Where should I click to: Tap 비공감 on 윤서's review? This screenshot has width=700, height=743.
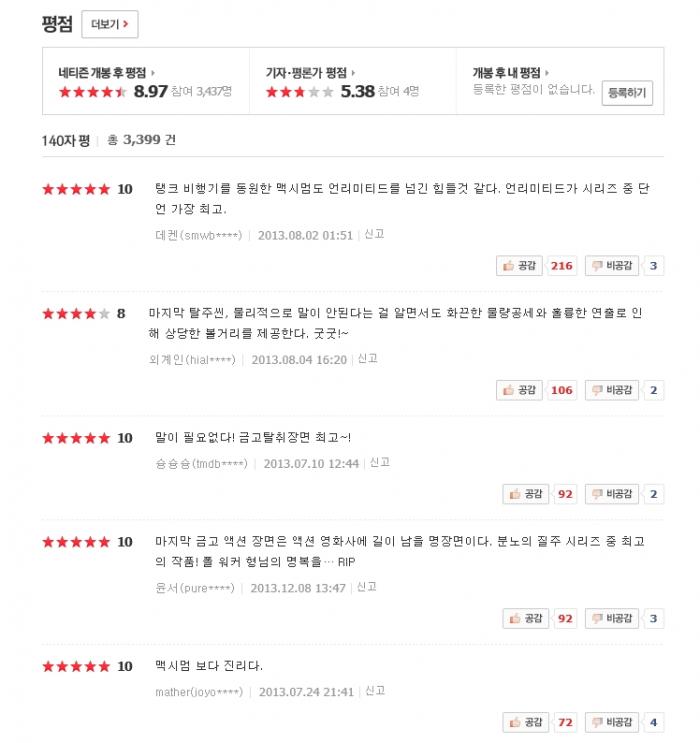point(612,619)
